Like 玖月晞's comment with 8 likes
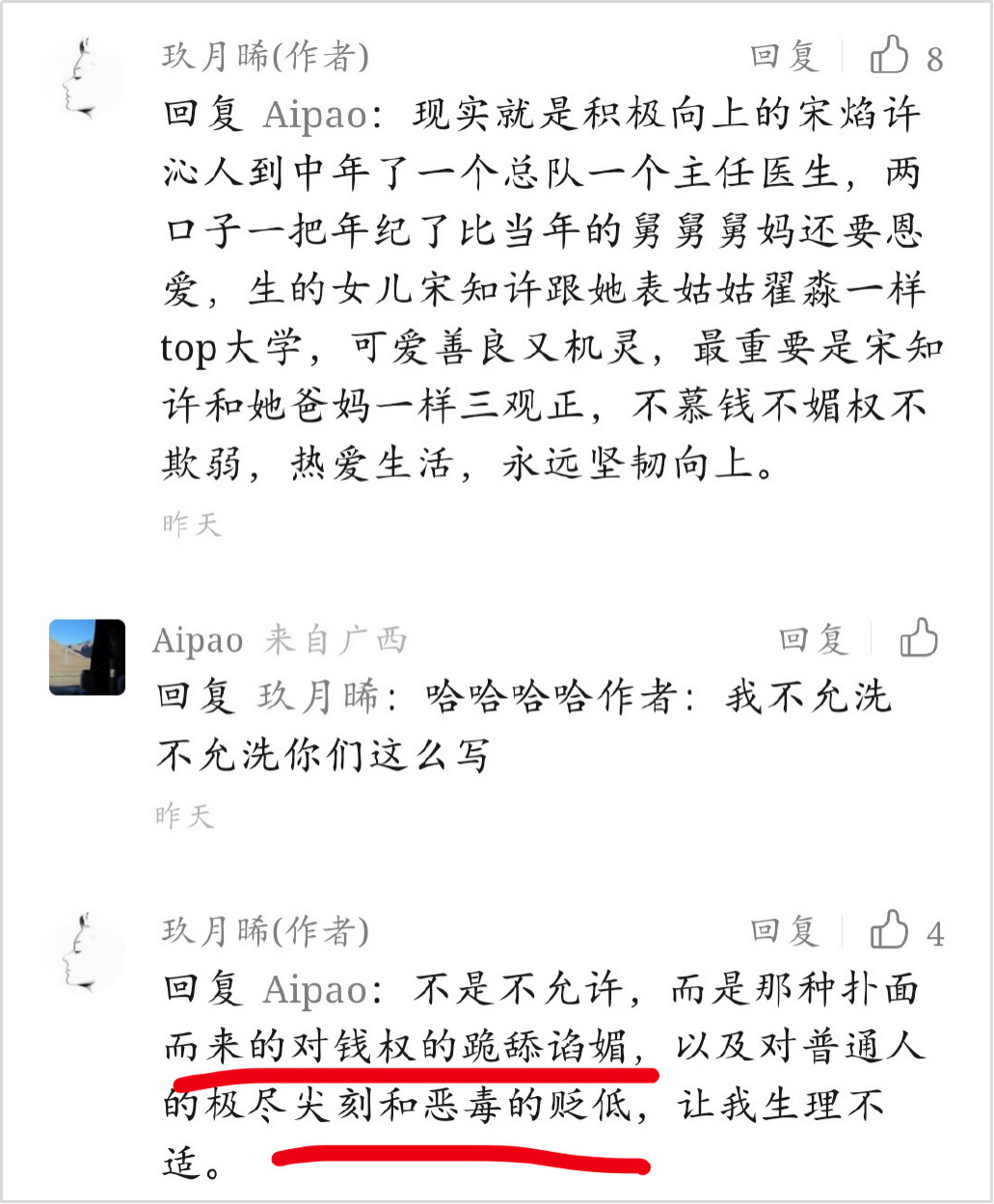The width and height of the screenshot is (994, 1204). point(890,57)
